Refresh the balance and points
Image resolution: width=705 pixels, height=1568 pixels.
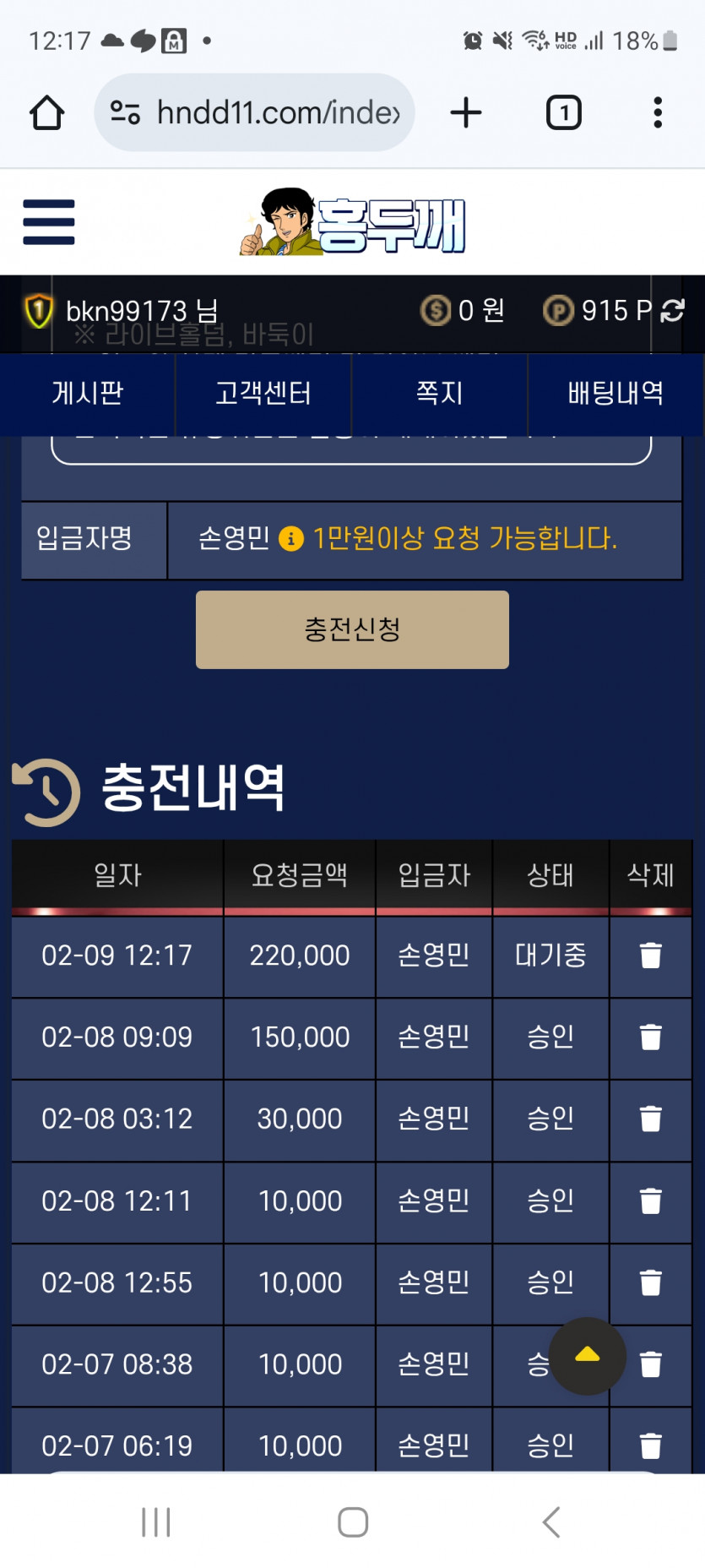tap(673, 311)
